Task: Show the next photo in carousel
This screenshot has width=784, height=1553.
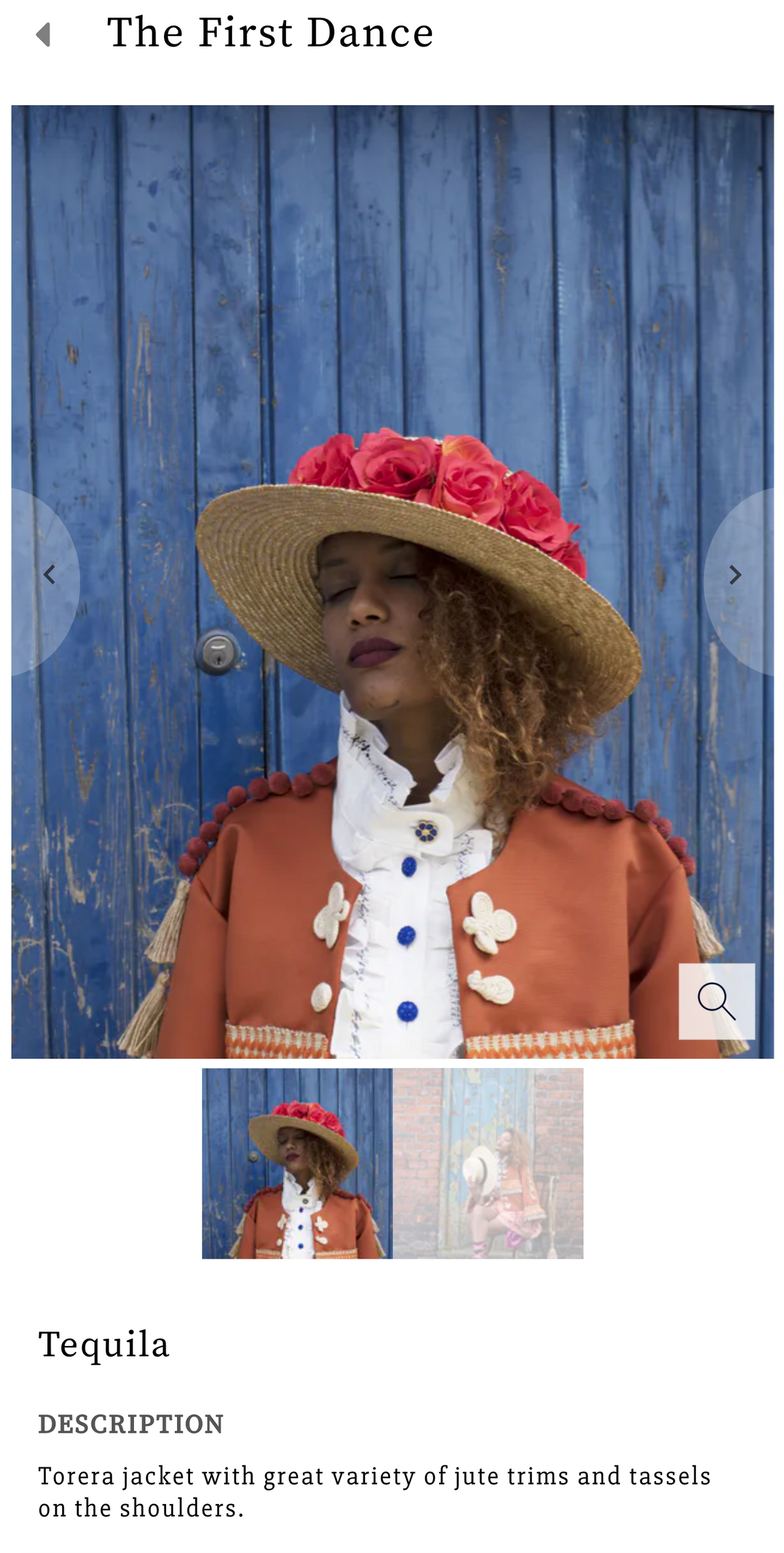Action: pos(735,575)
